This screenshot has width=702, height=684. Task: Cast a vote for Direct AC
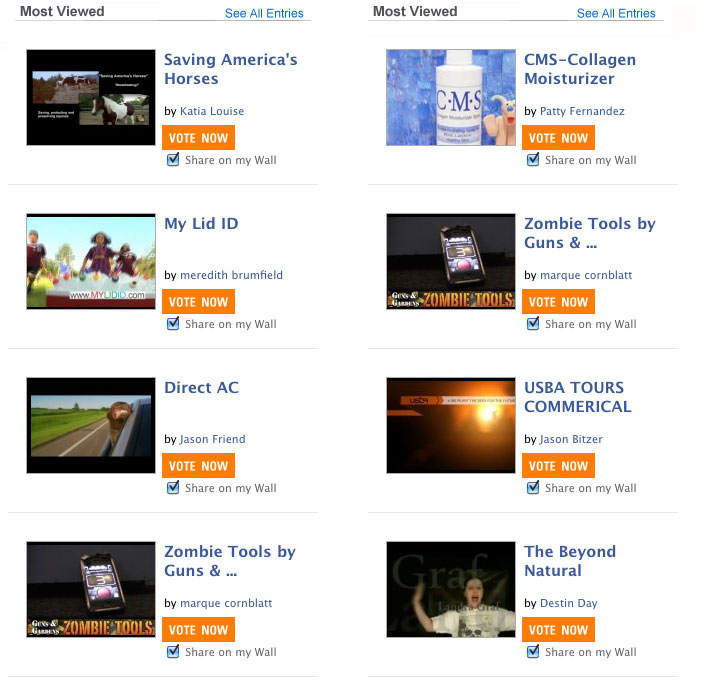point(198,466)
